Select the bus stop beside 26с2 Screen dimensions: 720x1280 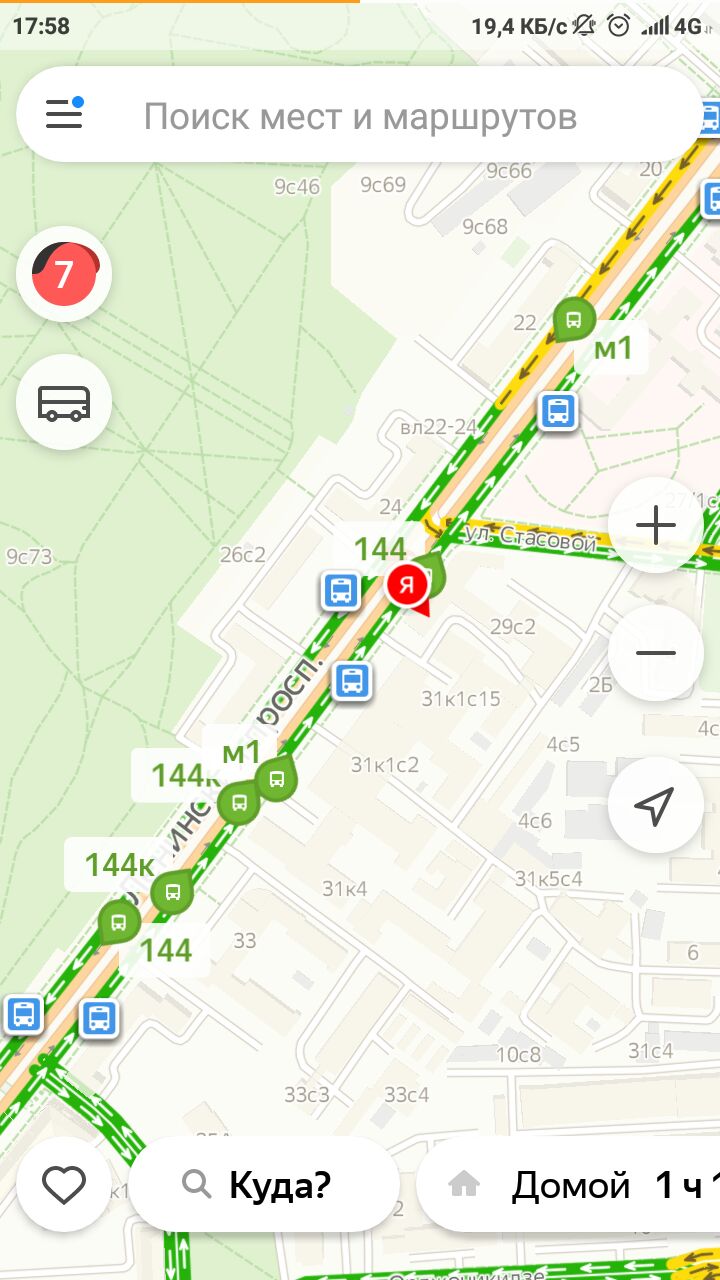[341, 591]
